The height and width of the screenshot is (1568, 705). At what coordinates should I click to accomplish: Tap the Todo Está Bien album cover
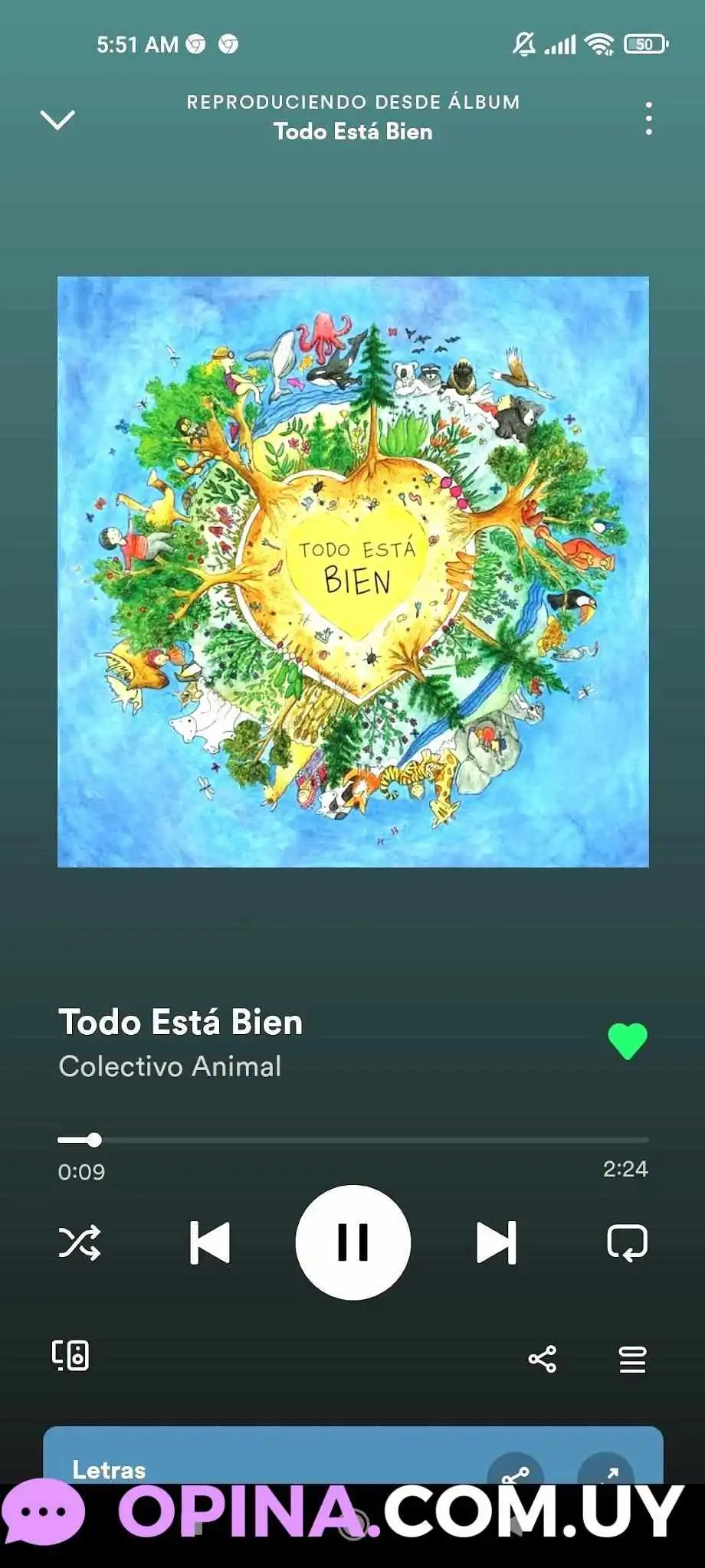click(353, 571)
